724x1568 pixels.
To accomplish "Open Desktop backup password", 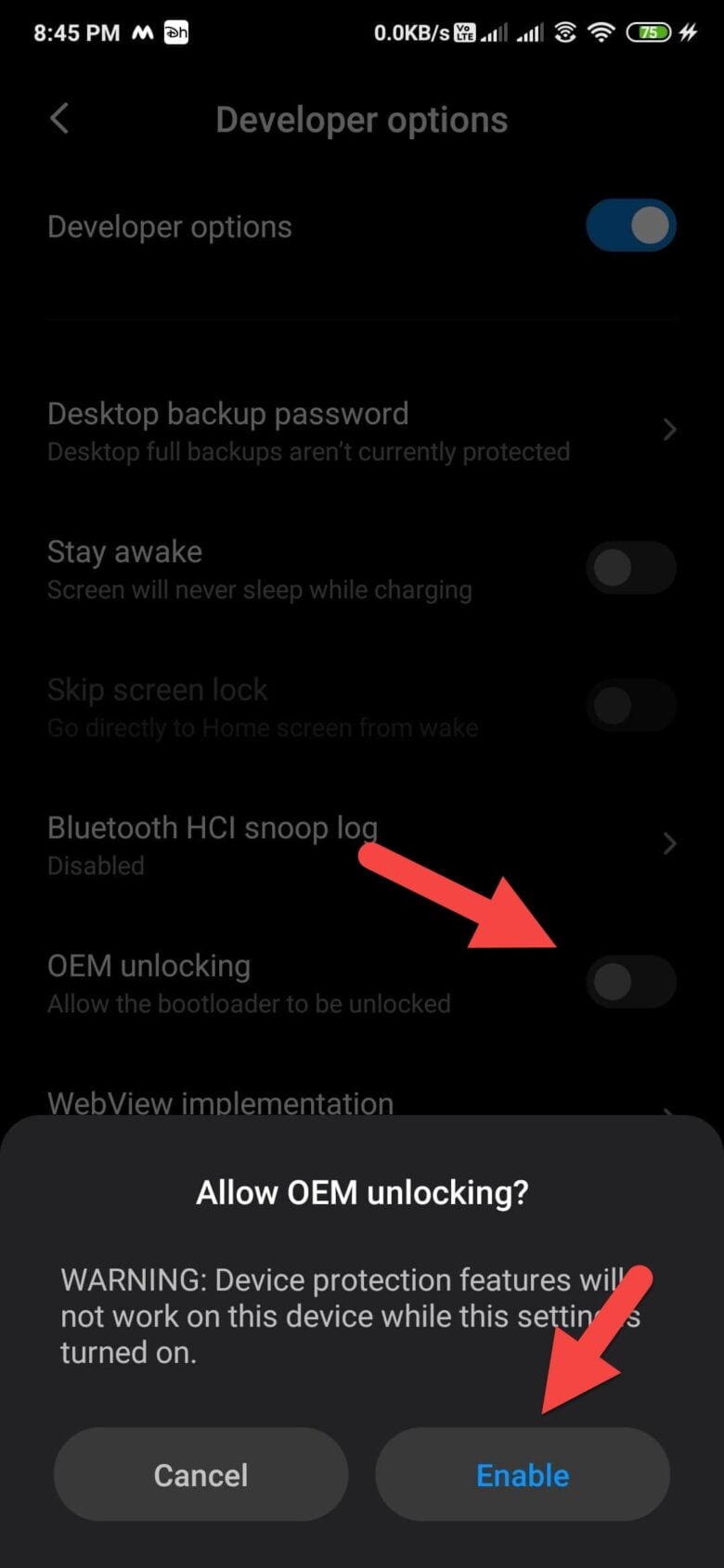I will (x=362, y=431).
